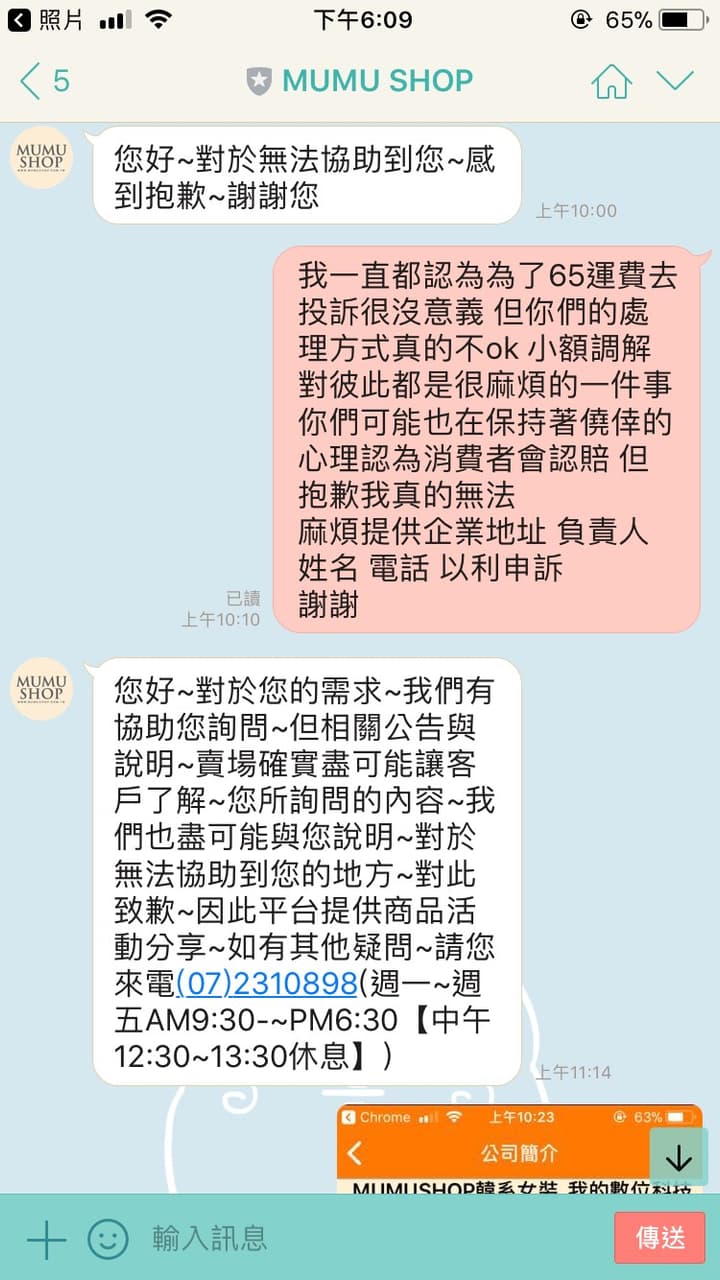Screen dimensions: 720x1280
Task: Send the message with 傳送
Action: click(x=660, y=1238)
